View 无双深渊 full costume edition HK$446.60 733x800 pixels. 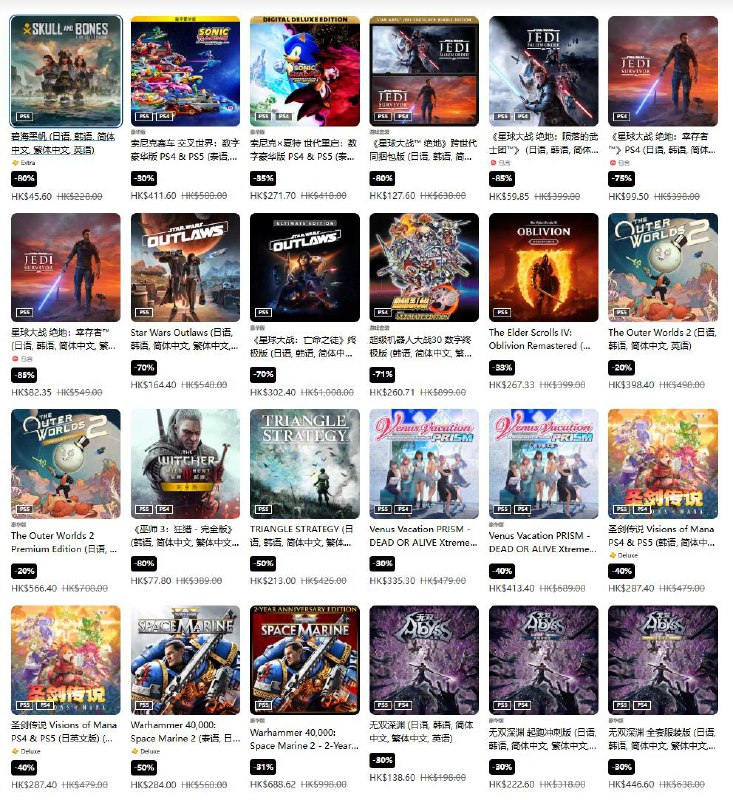[662, 659]
